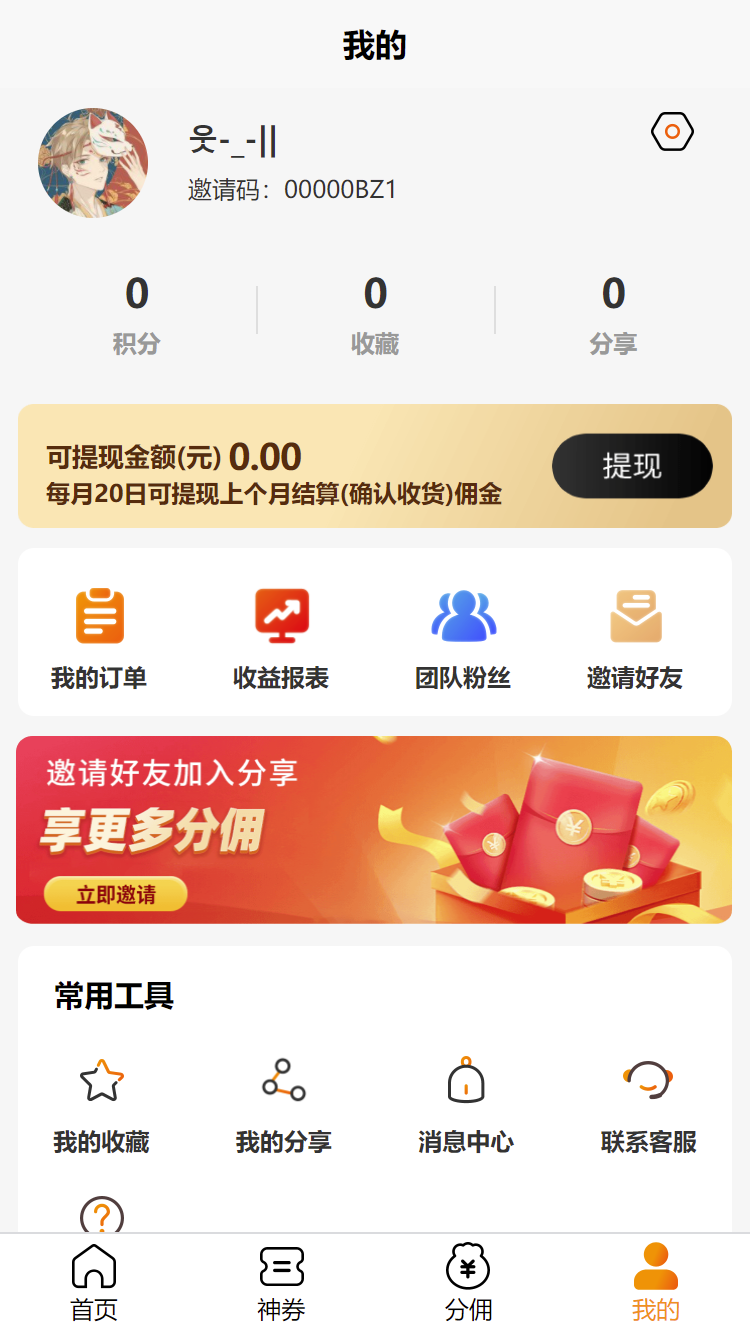Open 我的分享 in common tools
Screen dimensions: 750x1334
pyautogui.click(x=283, y=1105)
